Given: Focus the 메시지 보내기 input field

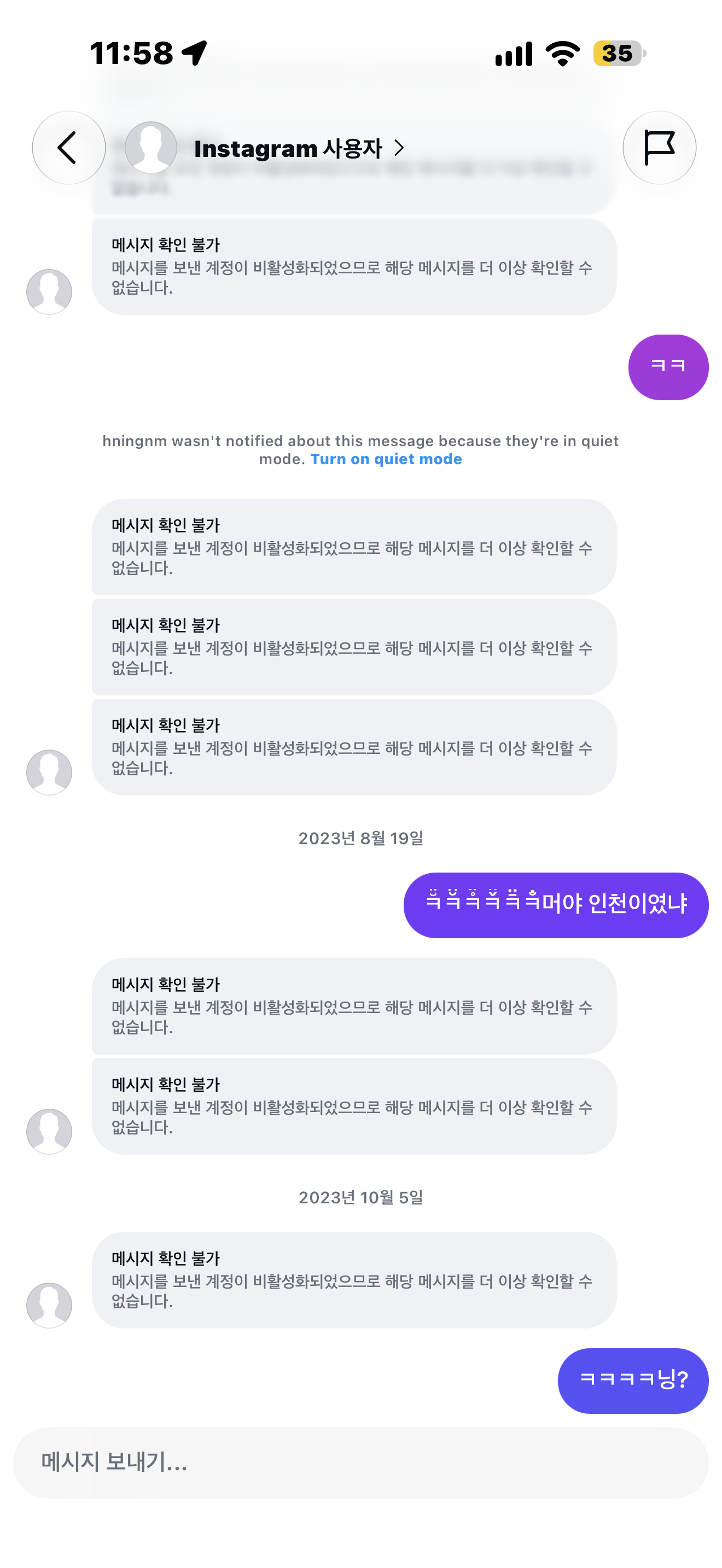Looking at the screenshot, I should (x=360, y=1462).
